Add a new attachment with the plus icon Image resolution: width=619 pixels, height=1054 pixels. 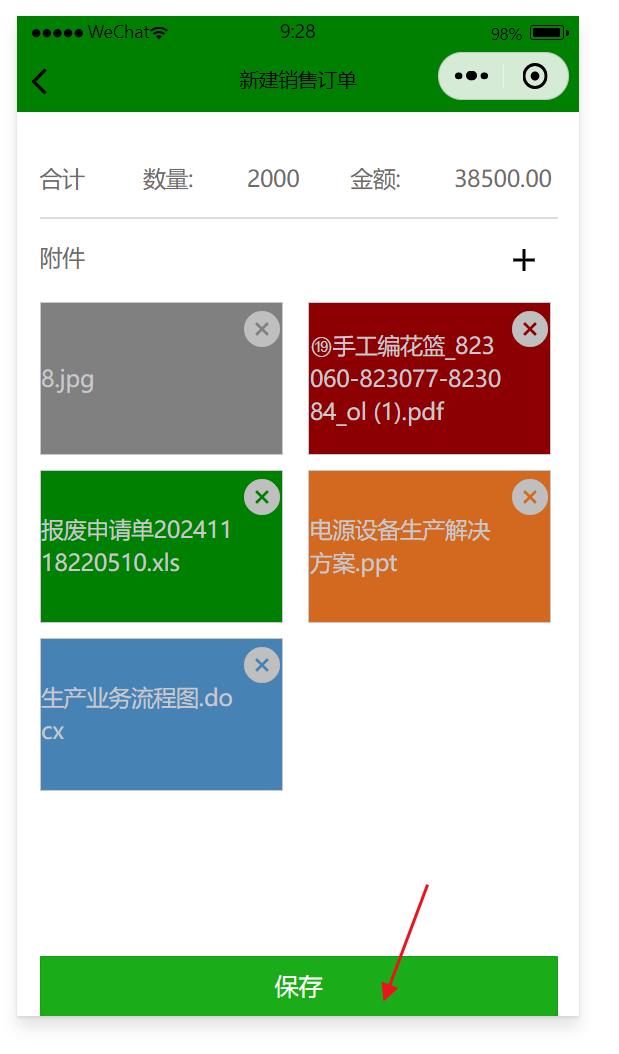(523, 261)
